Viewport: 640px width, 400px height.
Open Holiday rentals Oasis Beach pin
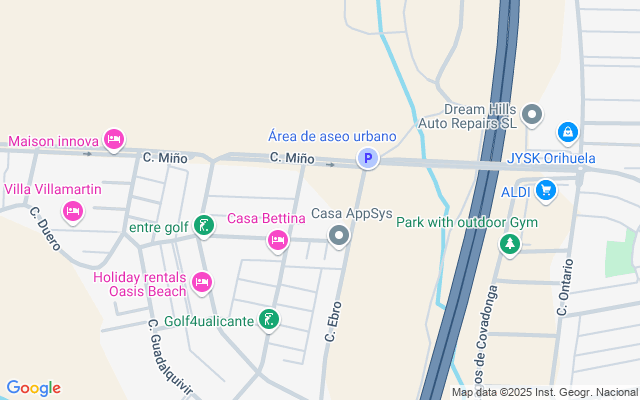click(x=202, y=284)
